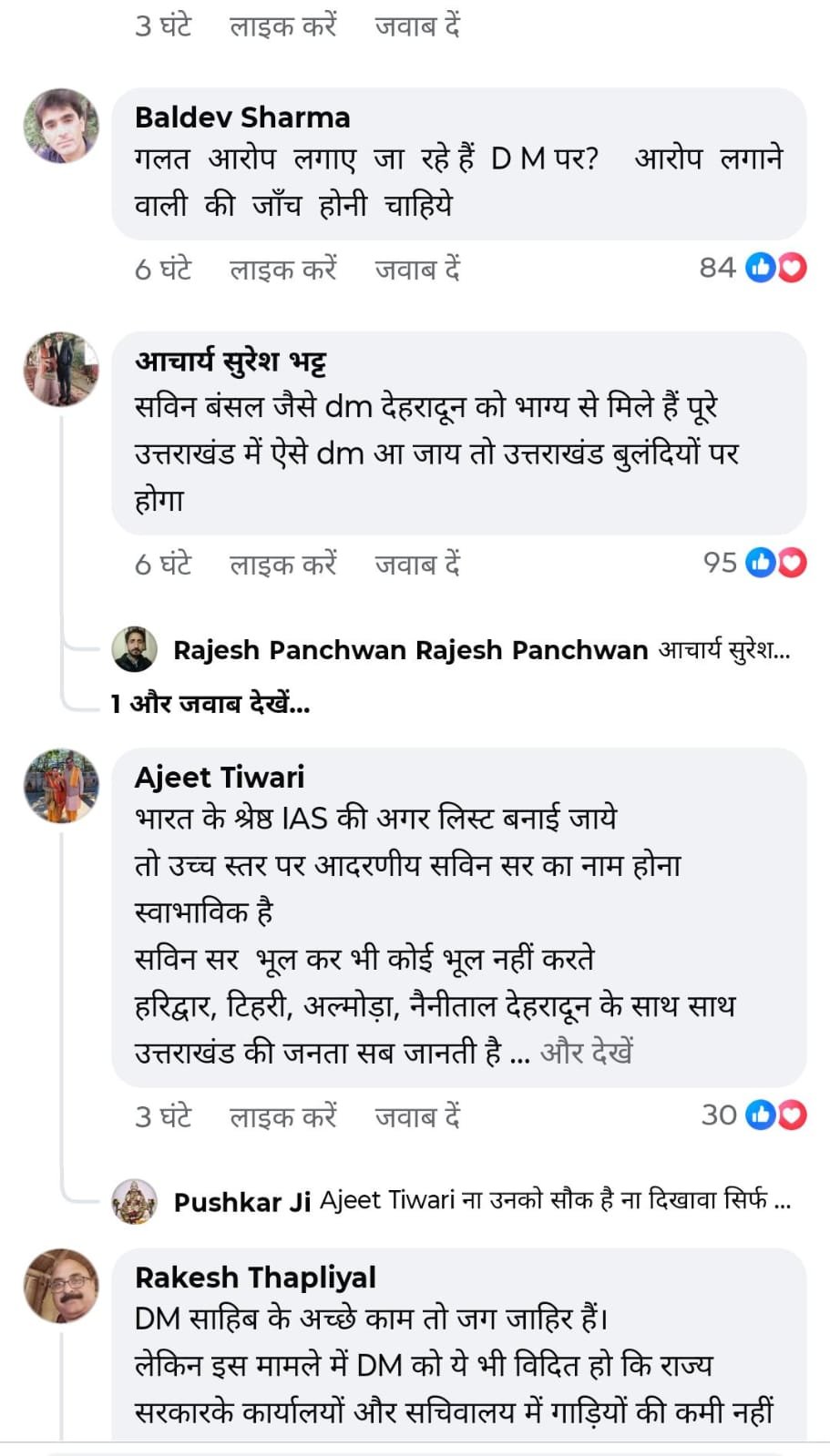Screen dimensions: 830x1456
Task: Open Rajesh Panchwan's reply
Action: click(x=481, y=650)
